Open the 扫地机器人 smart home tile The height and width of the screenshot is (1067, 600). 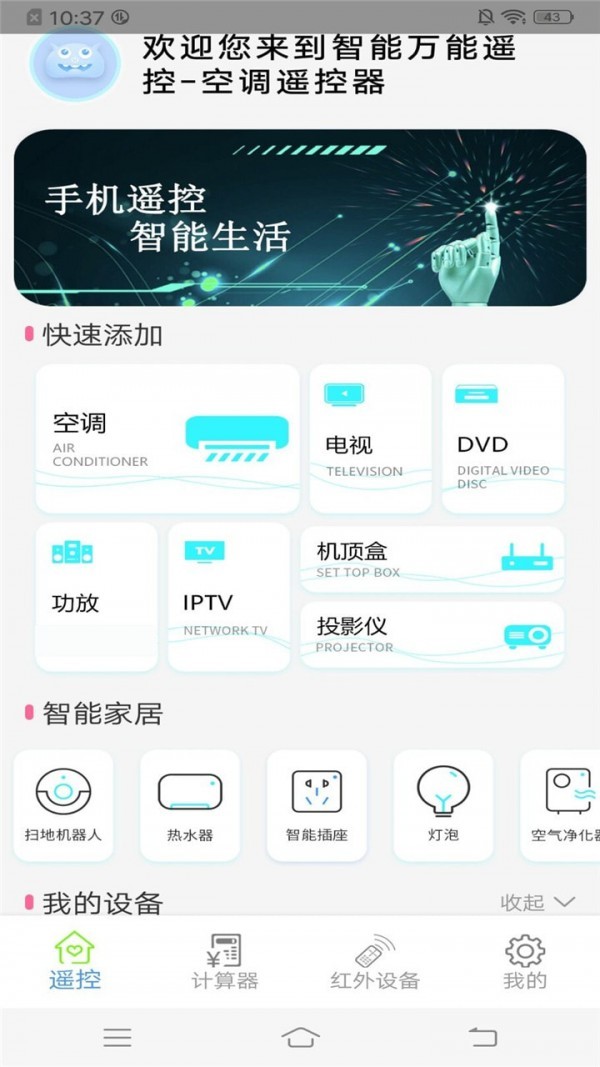click(x=63, y=805)
